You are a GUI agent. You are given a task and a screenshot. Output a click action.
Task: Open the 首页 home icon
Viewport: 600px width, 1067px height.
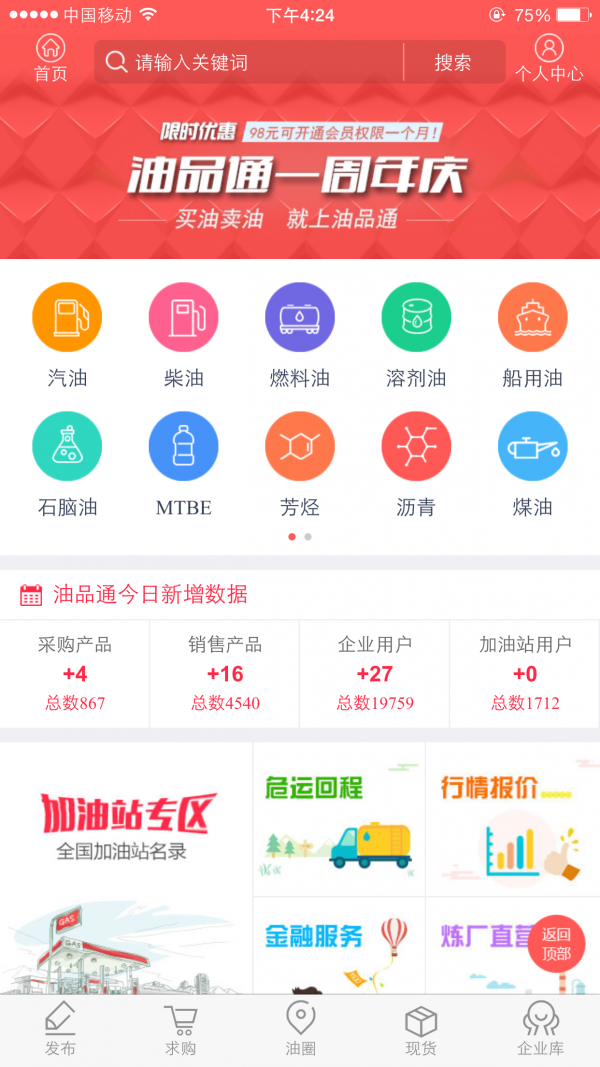pyautogui.click(x=50, y=58)
